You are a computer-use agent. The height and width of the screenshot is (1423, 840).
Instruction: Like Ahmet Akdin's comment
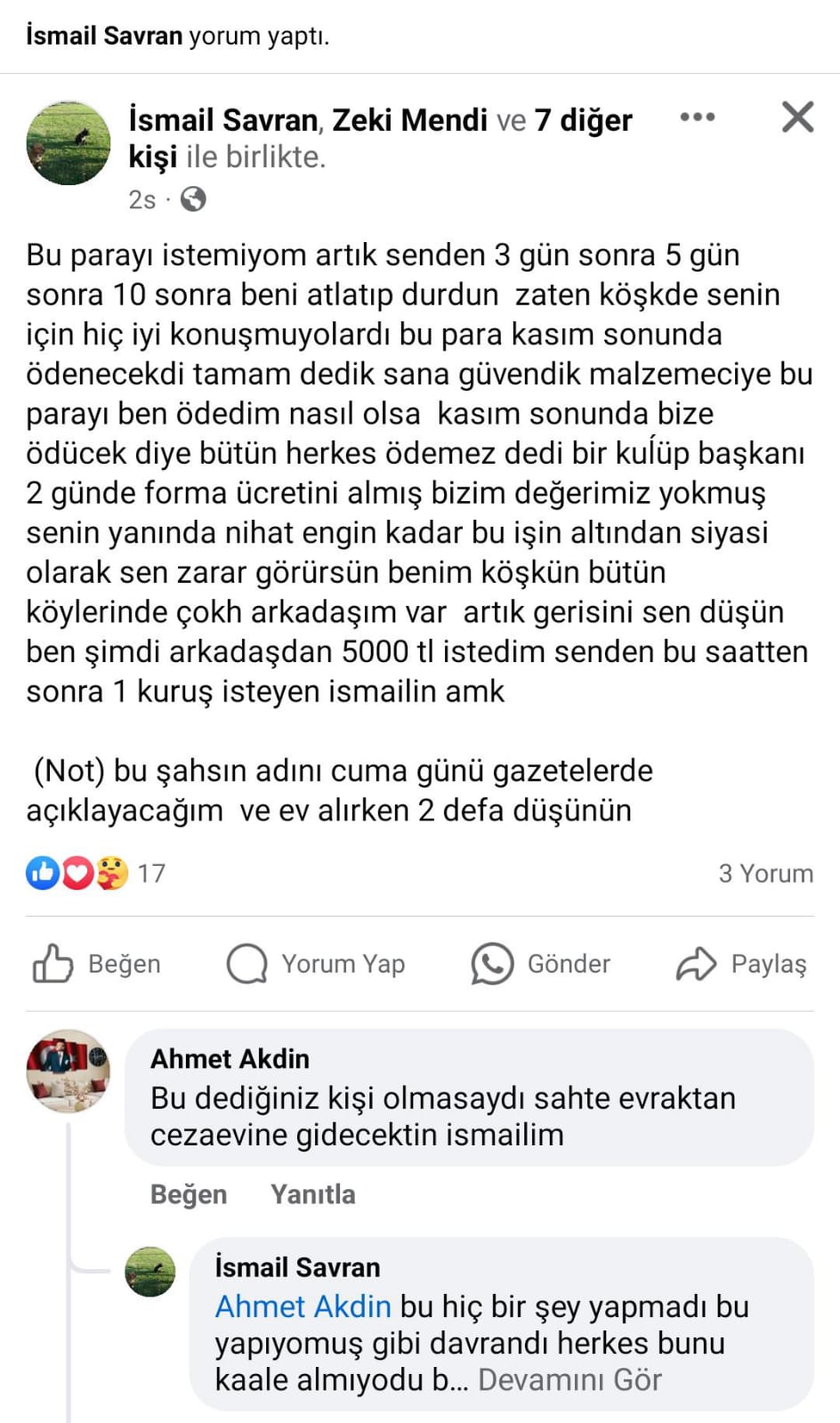[189, 1194]
